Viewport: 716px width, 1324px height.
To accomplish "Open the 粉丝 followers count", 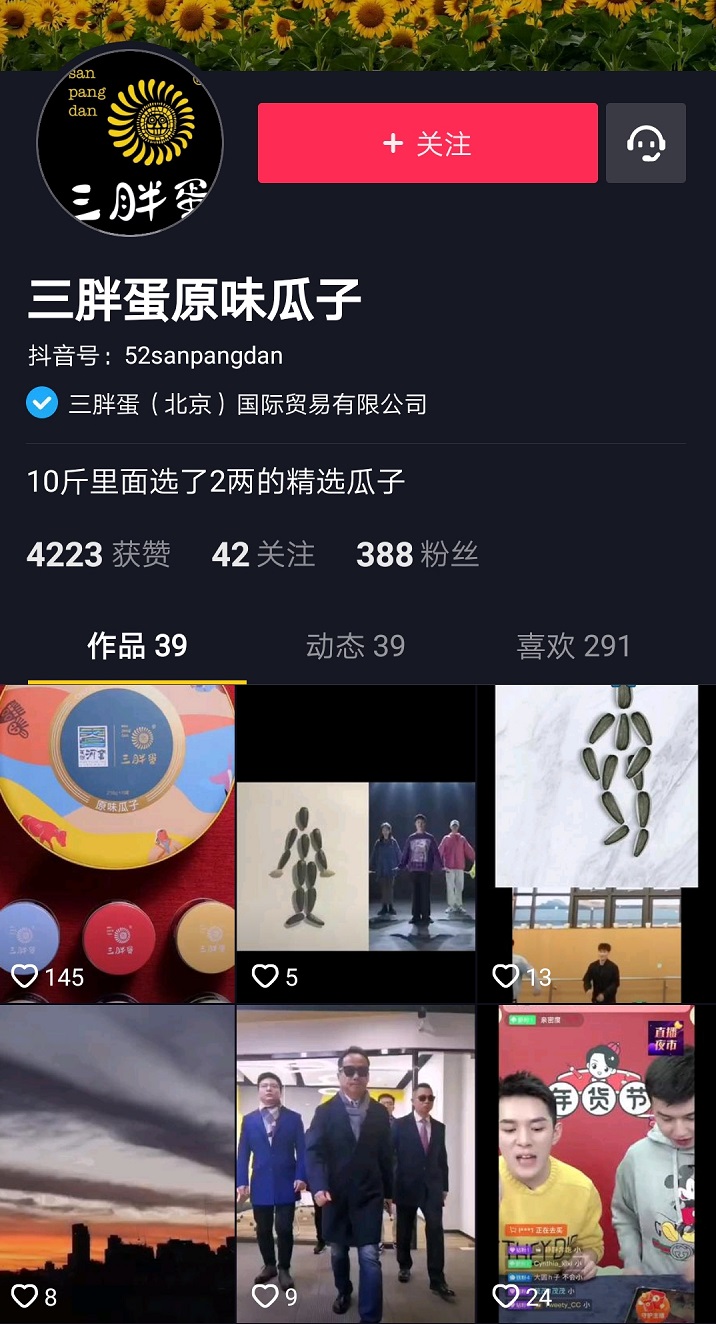I will (417, 554).
